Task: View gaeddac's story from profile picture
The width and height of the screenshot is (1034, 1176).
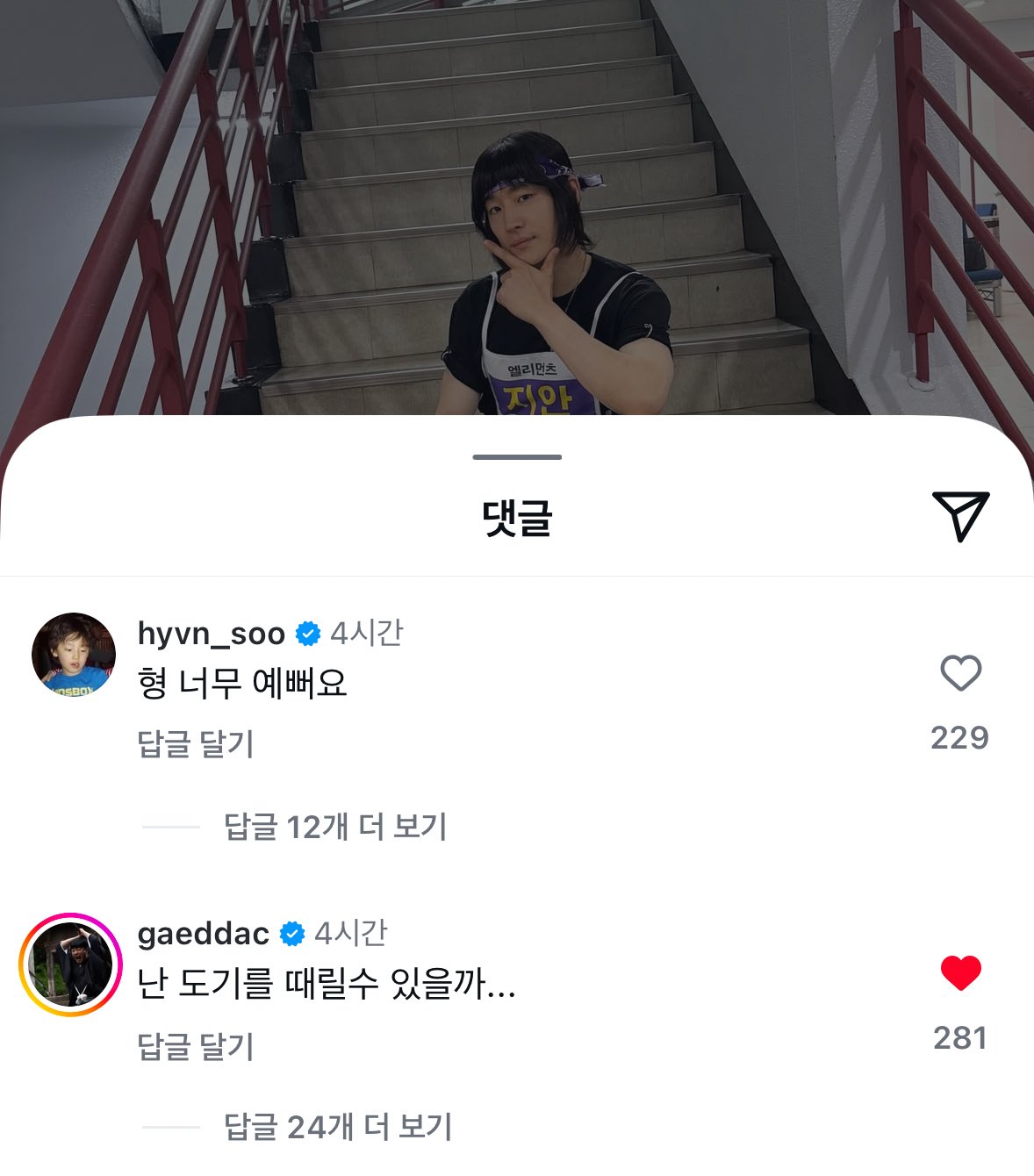Action: tap(70, 964)
